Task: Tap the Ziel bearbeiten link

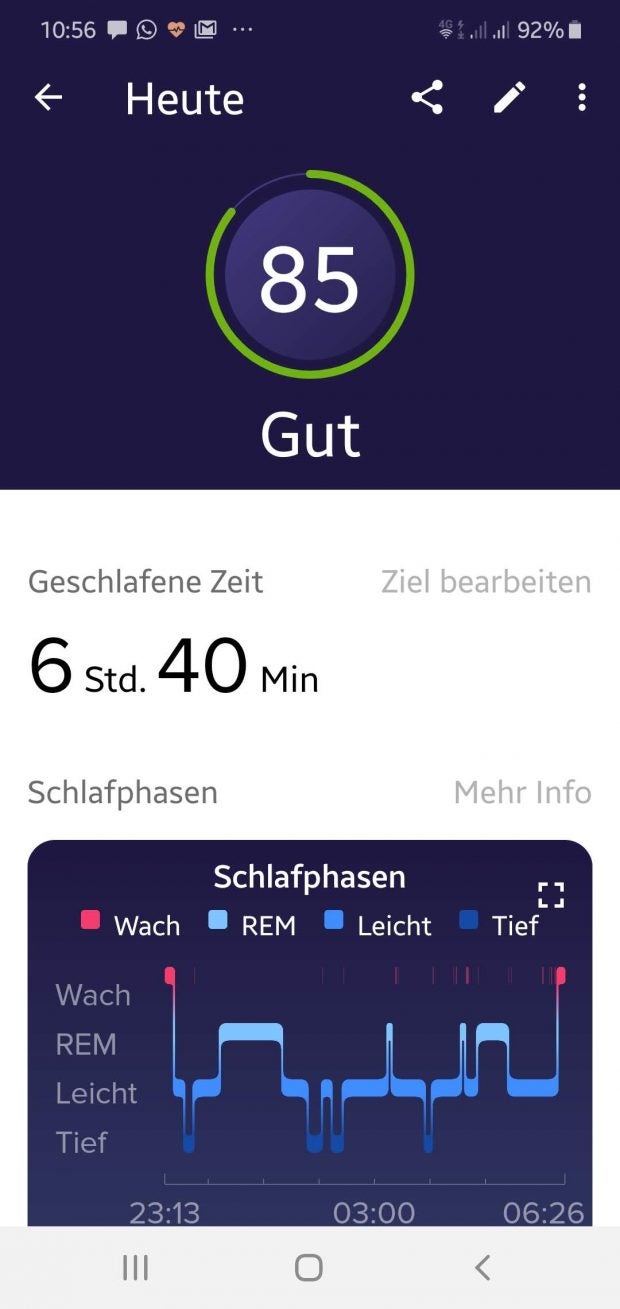Action: point(486,582)
